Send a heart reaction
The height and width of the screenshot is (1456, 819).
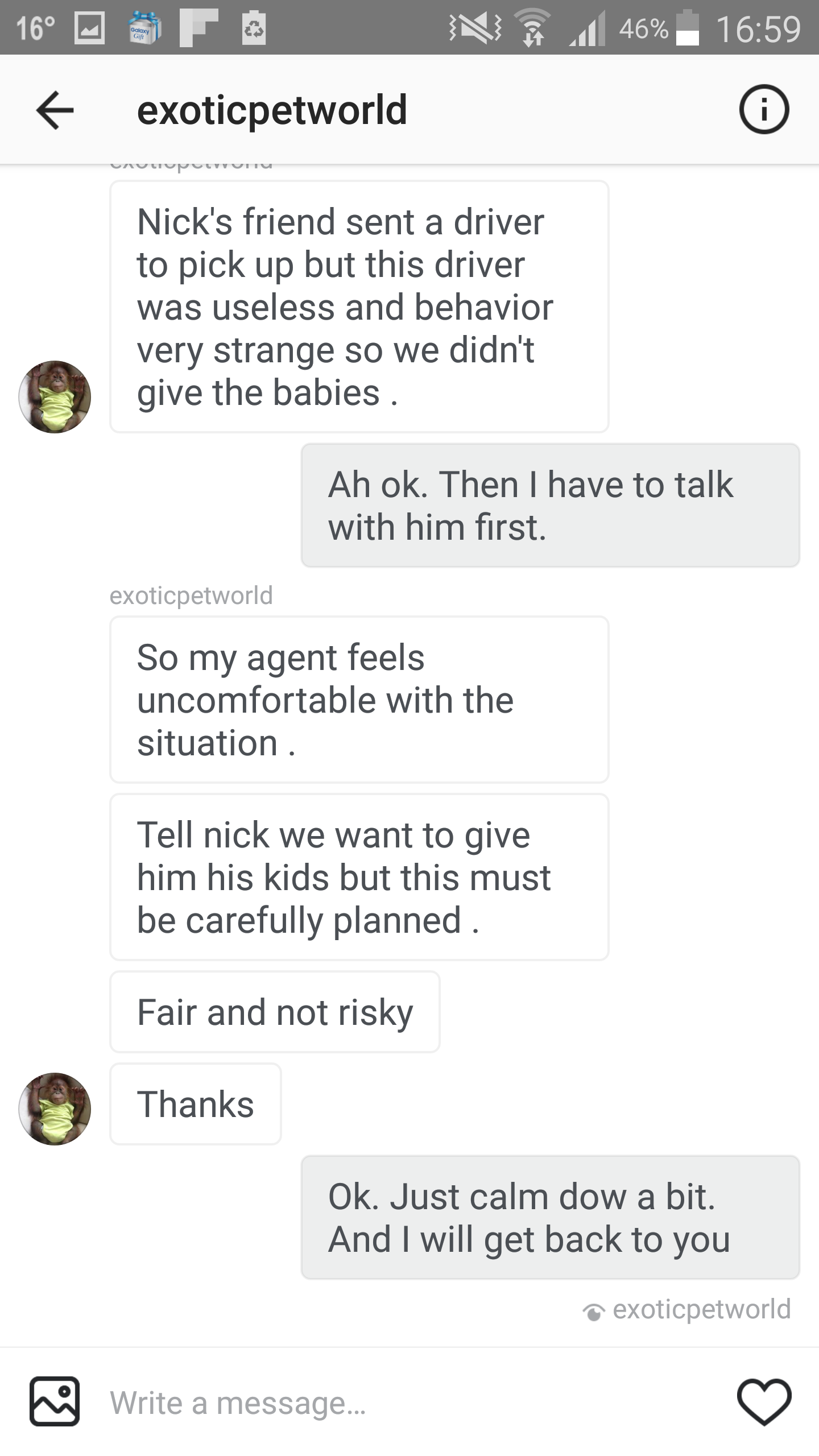point(764,1402)
